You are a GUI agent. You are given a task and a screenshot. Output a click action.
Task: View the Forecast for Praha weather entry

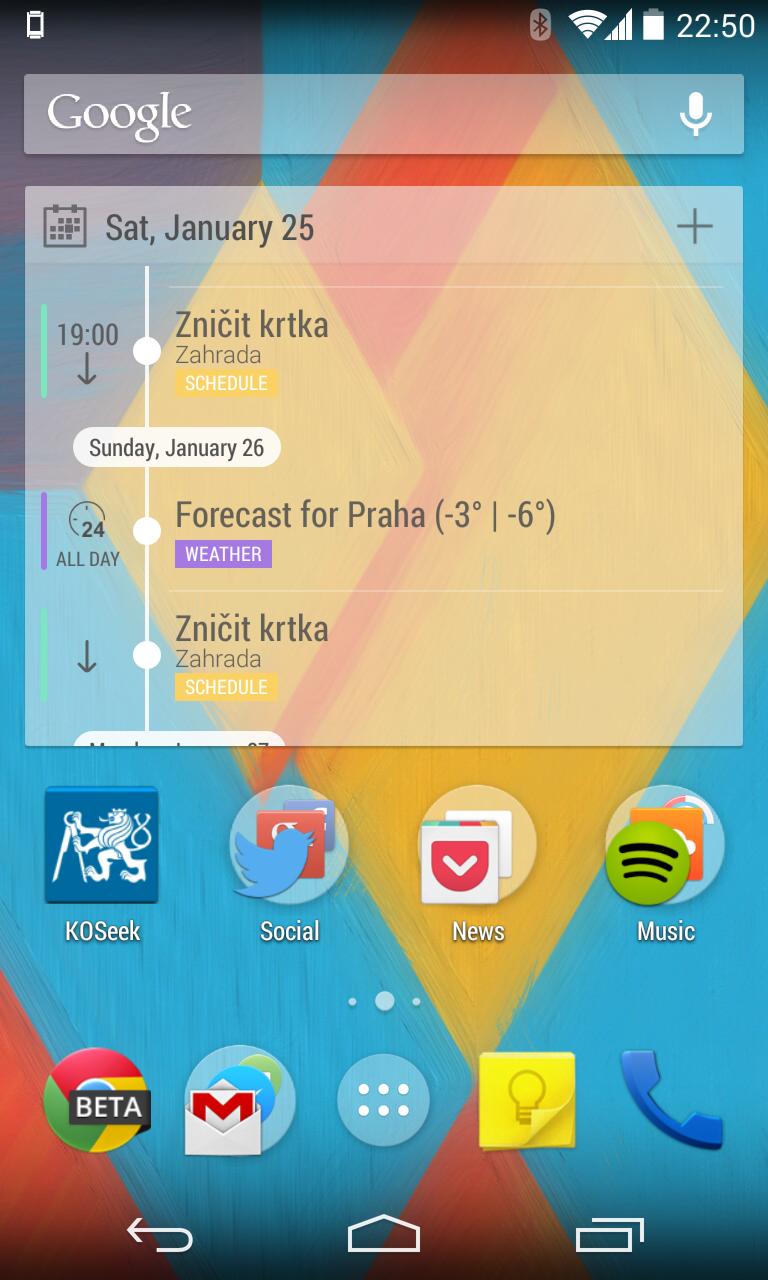pyautogui.click(x=400, y=530)
